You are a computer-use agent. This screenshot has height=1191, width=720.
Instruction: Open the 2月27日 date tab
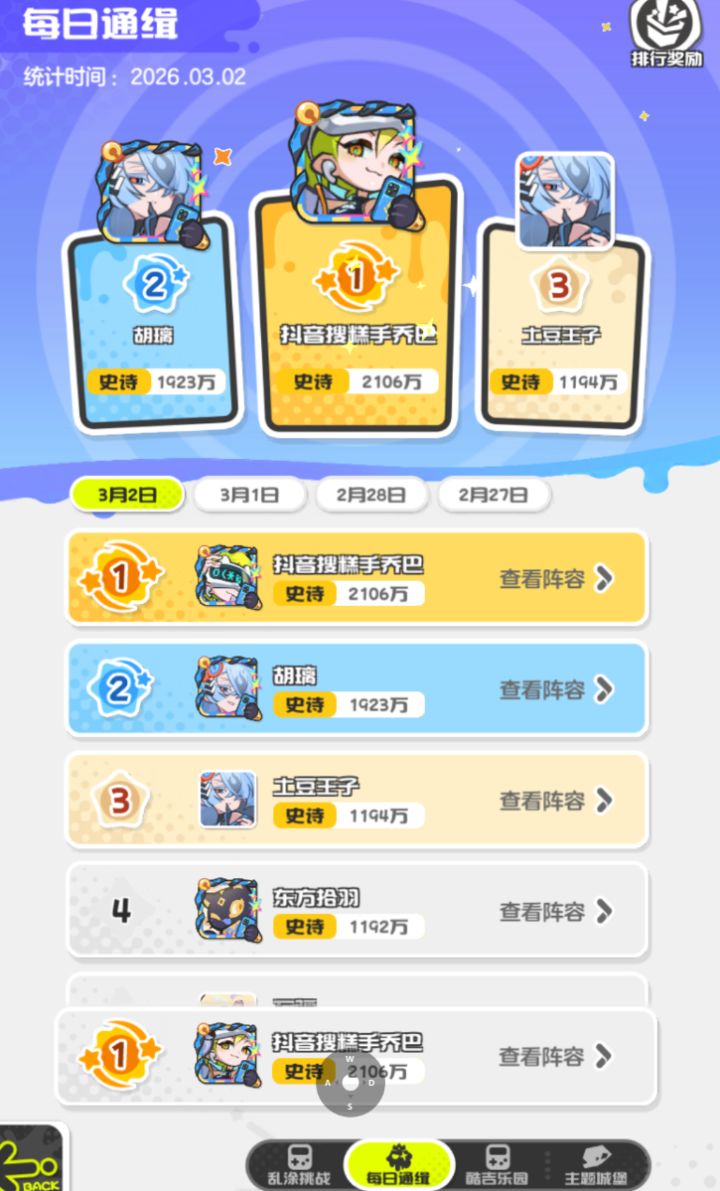click(492, 494)
